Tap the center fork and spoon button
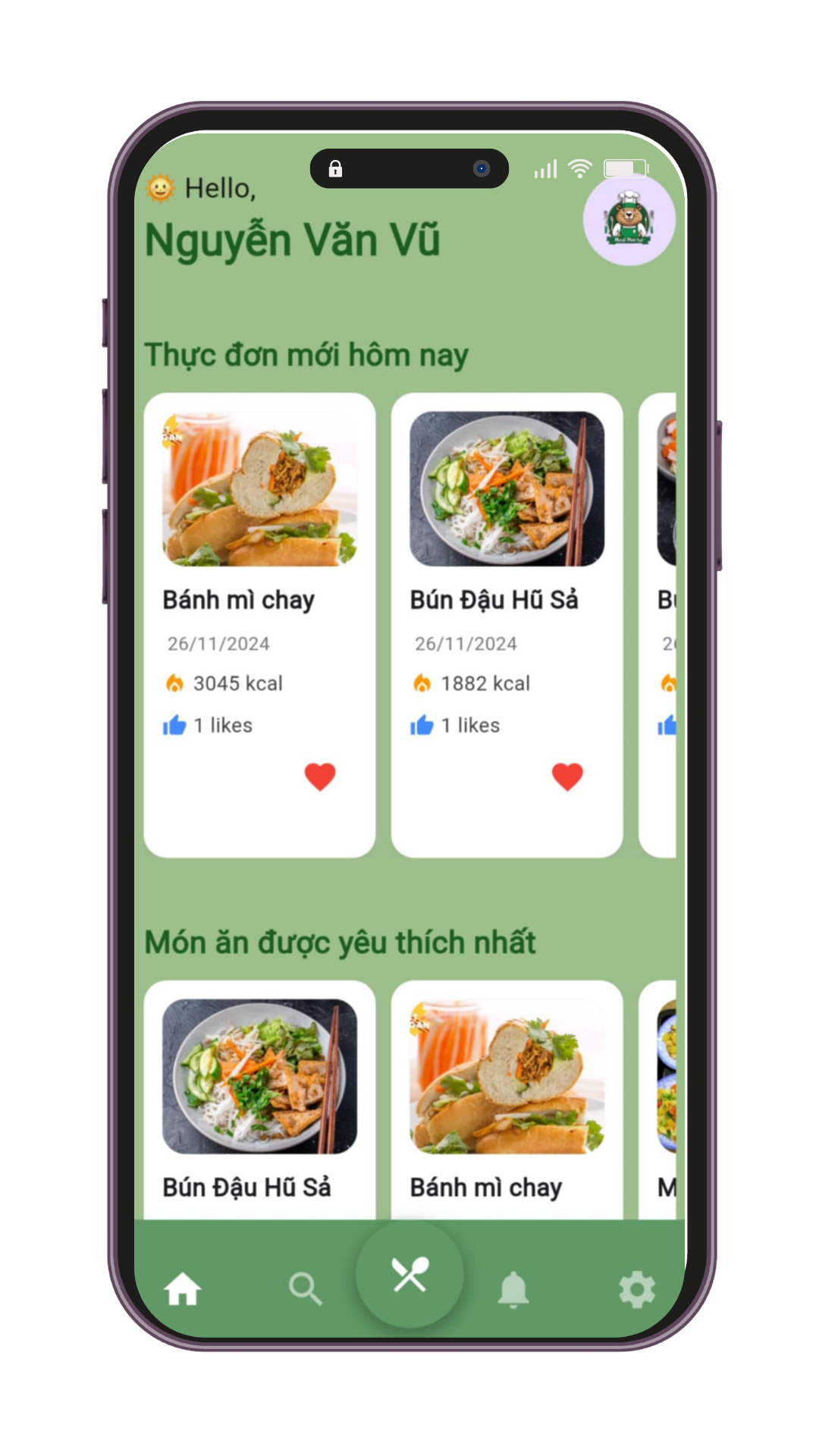 tap(409, 1274)
